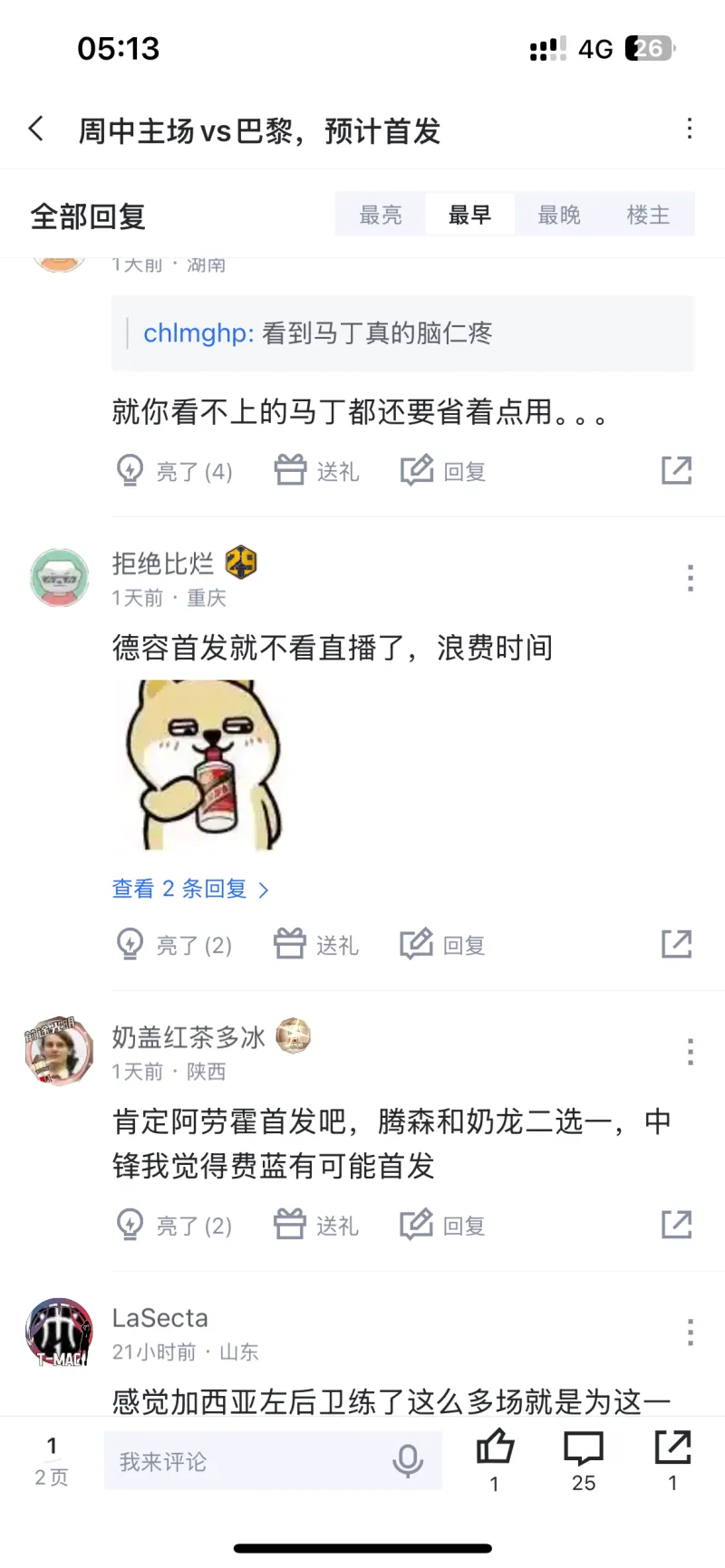Switch to the 最亮 sort tab
The width and height of the screenshot is (725, 1568).
pos(381,215)
